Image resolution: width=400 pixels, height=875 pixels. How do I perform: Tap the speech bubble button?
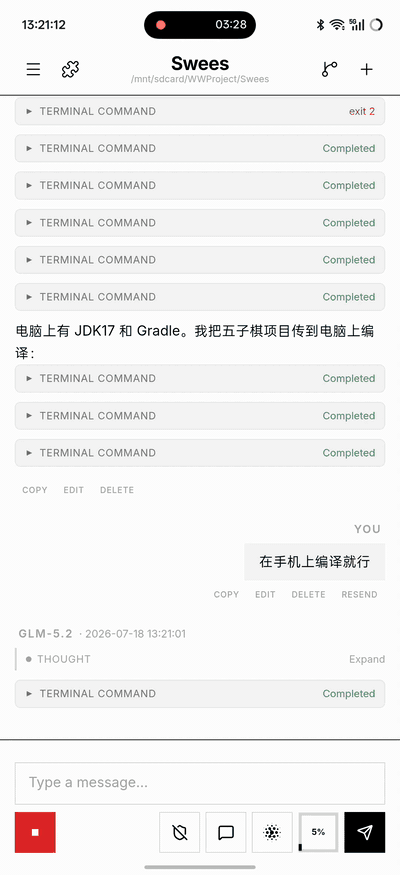click(226, 832)
